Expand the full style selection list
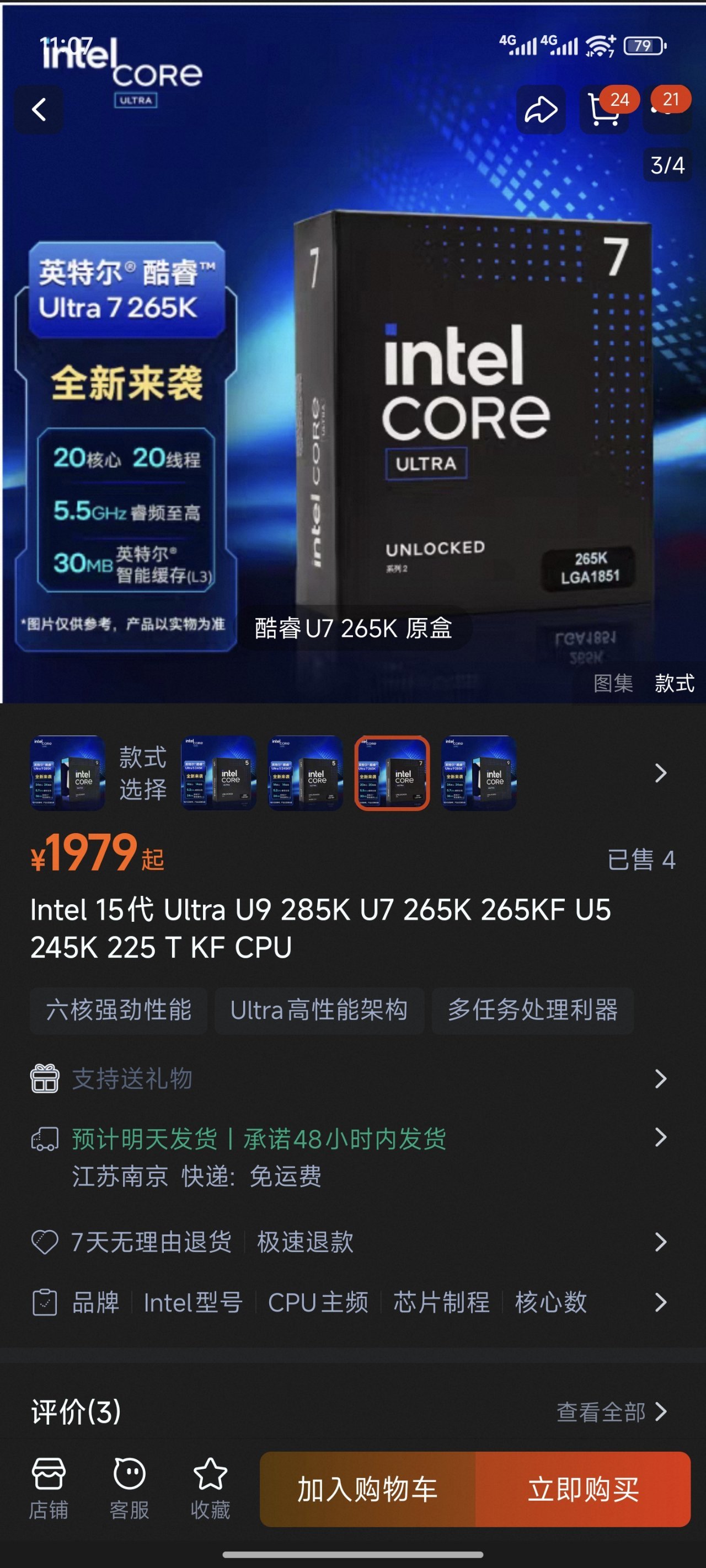The width and height of the screenshot is (706, 1568). [660, 773]
